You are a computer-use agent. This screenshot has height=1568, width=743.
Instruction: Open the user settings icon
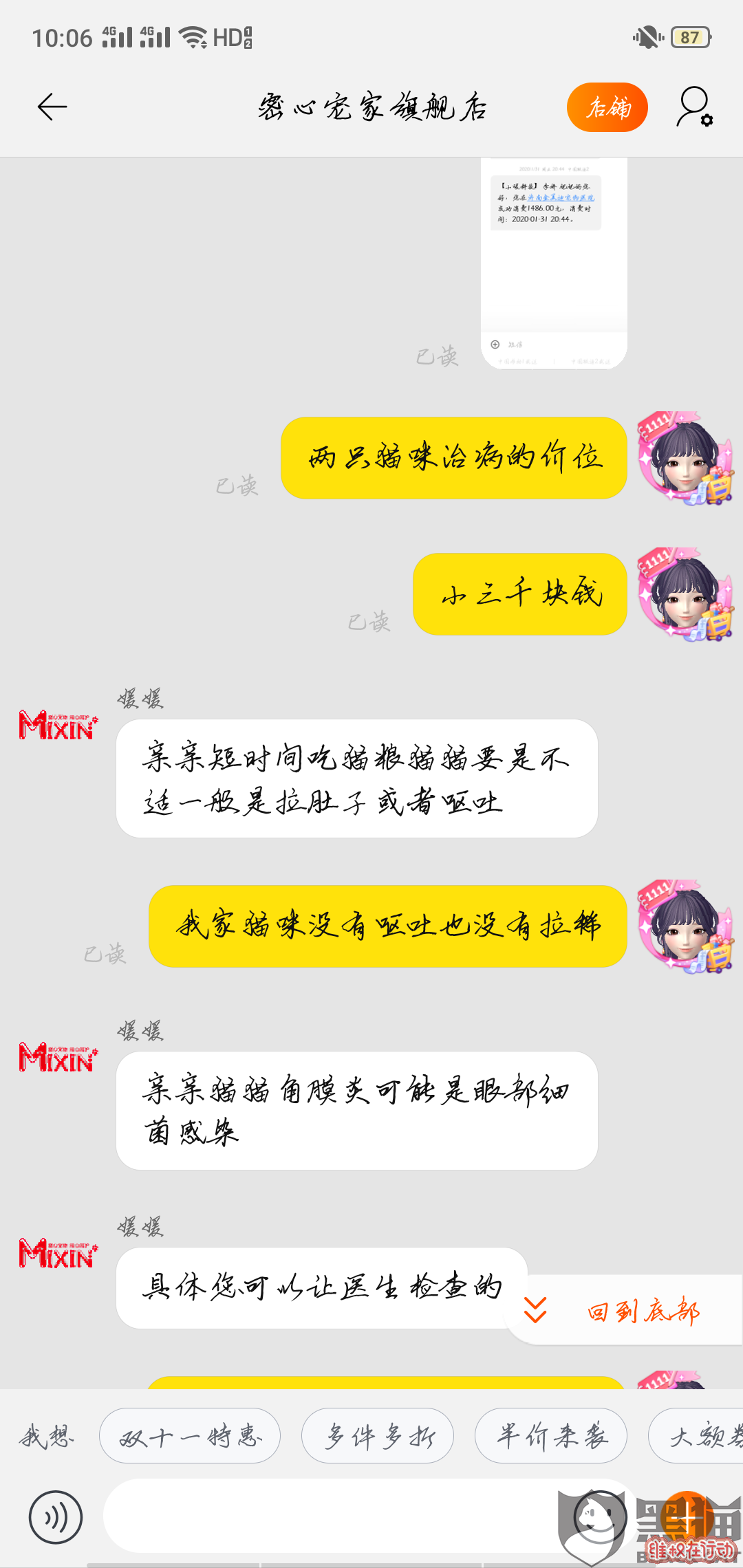(x=694, y=107)
